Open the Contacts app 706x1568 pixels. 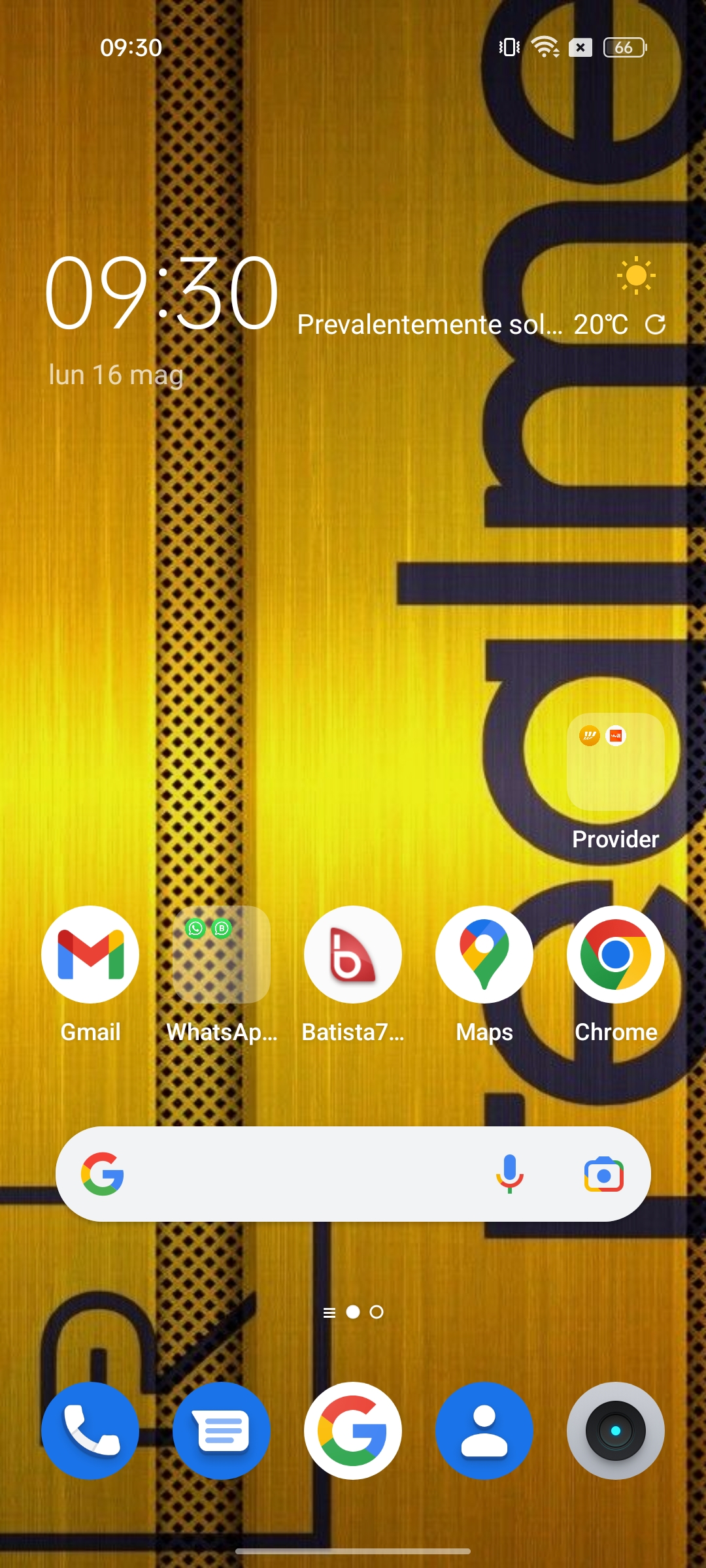coord(484,1431)
